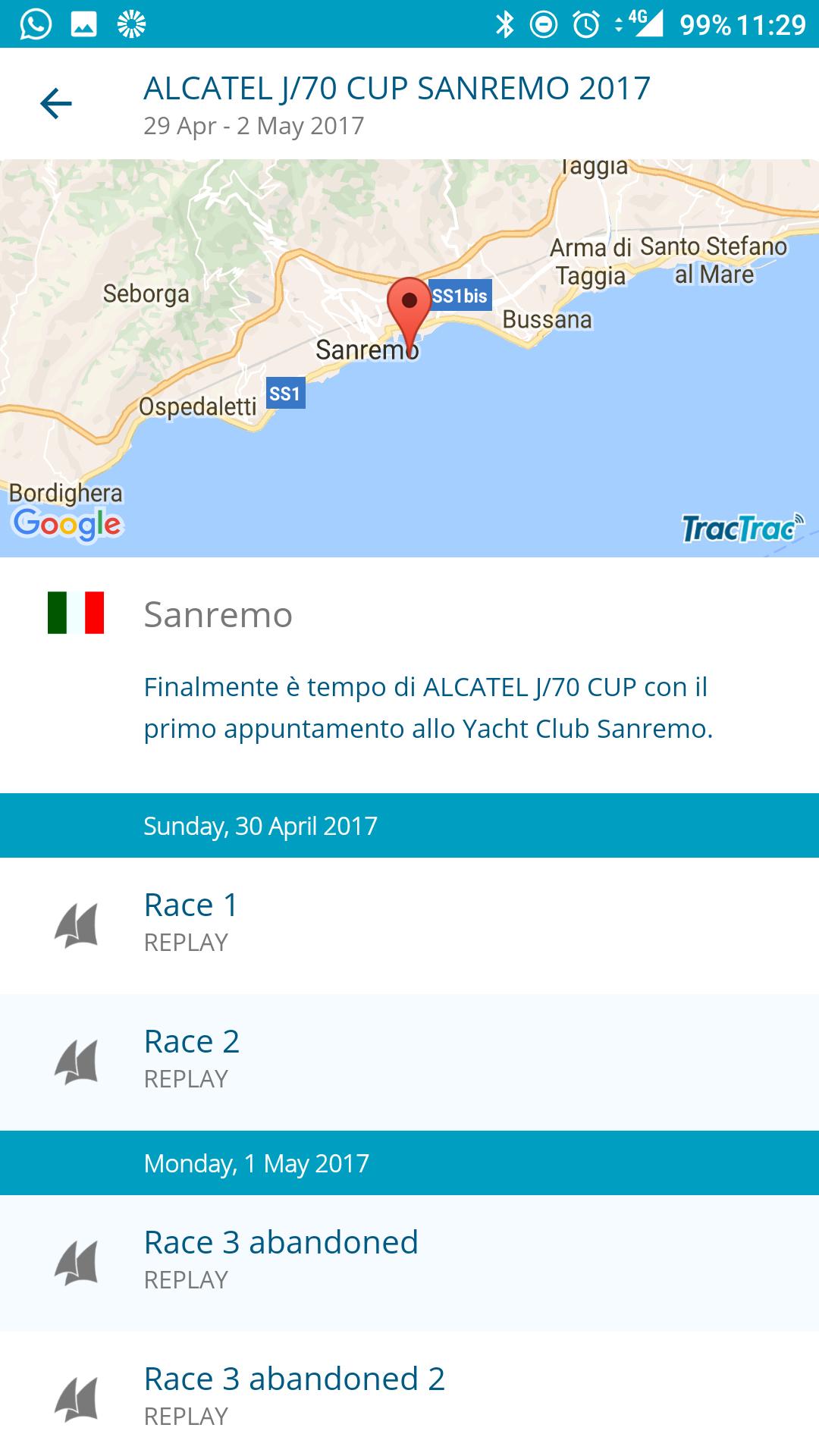Open the Race 1 replay
Viewport: 819px width, 1456px height.
point(409,925)
